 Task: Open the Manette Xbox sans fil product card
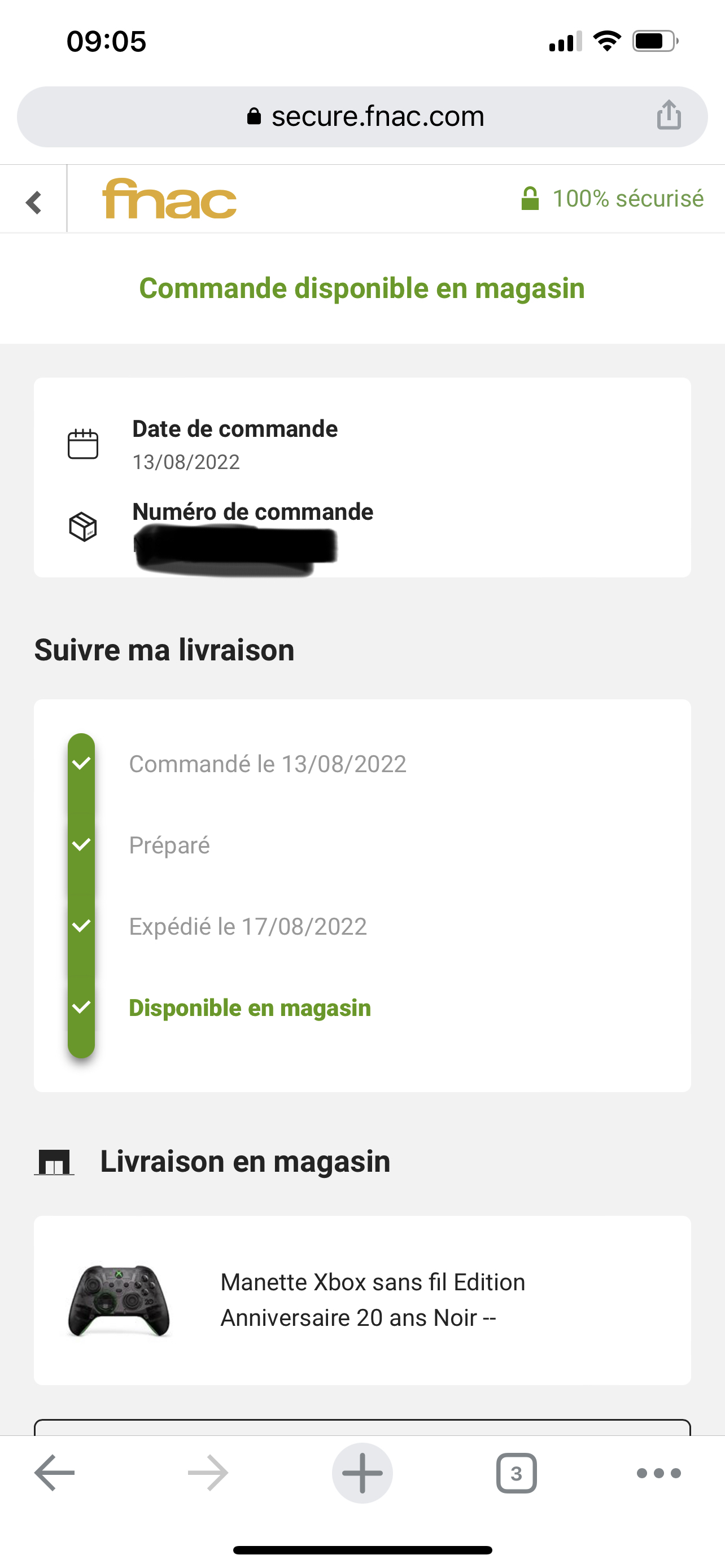(361, 1300)
